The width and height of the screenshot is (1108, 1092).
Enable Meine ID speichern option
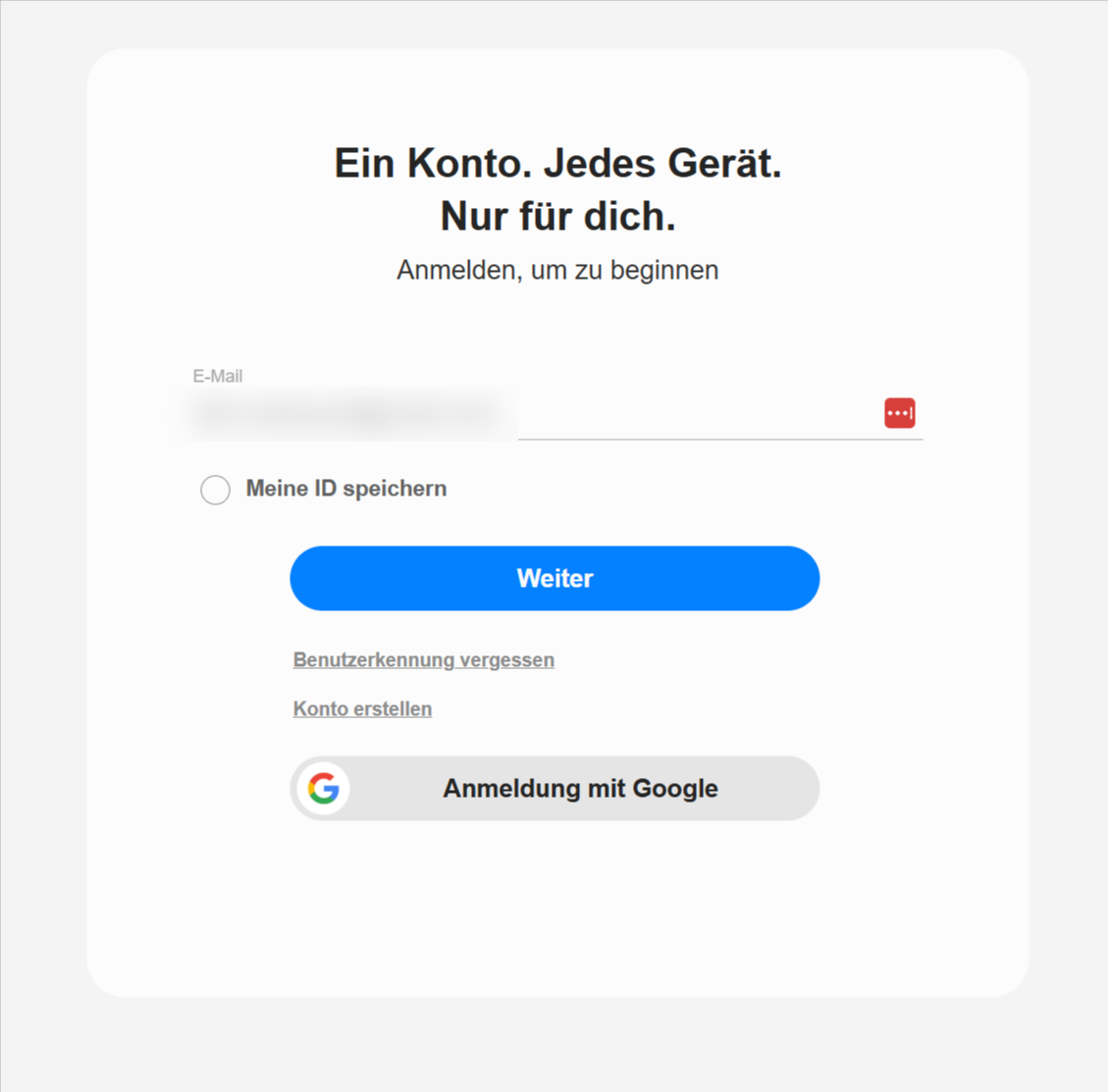click(x=216, y=490)
